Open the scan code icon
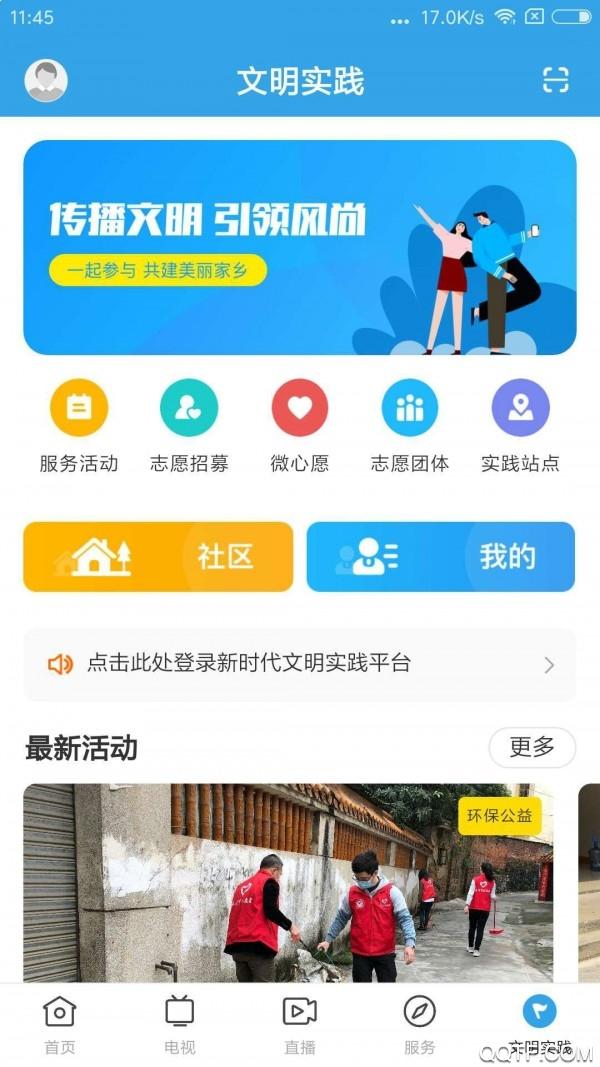Image resolution: width=600 pixels, height=1067 pixels. (x=555, y=81)
